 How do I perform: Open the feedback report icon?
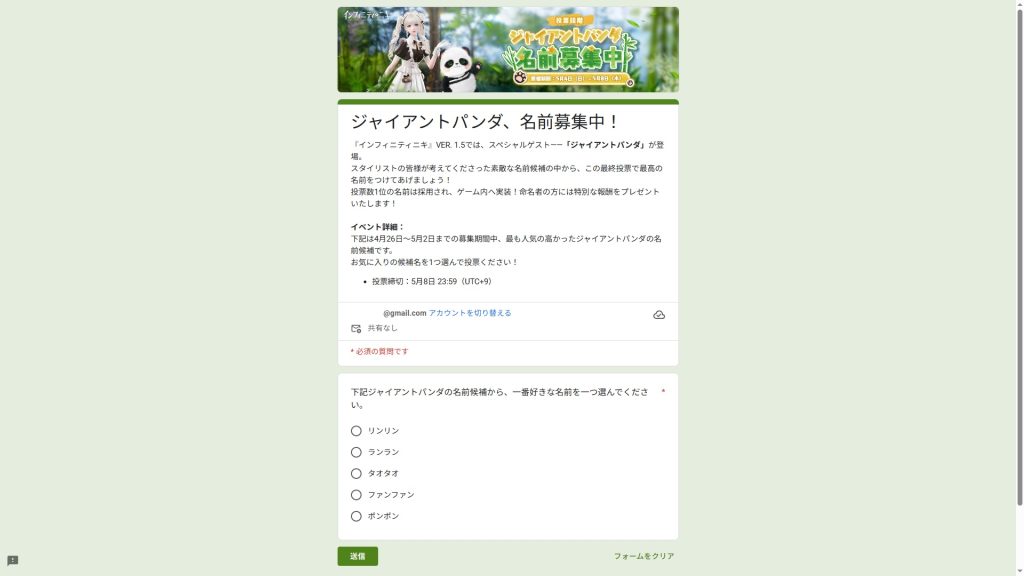pyautogui.click(x=12, y=561)
